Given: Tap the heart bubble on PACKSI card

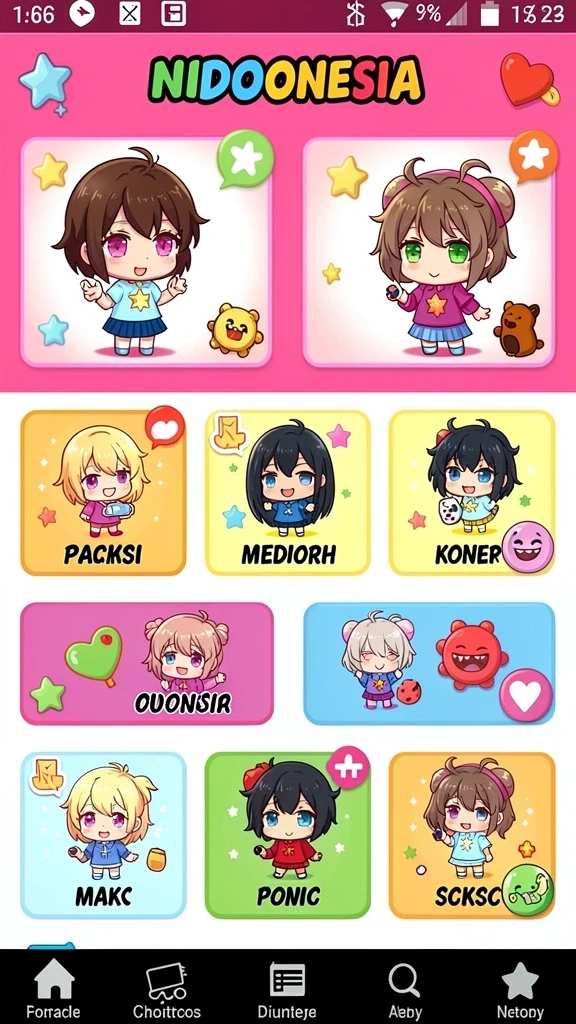Looking at the screenshot, I should (x=165, y=427).
